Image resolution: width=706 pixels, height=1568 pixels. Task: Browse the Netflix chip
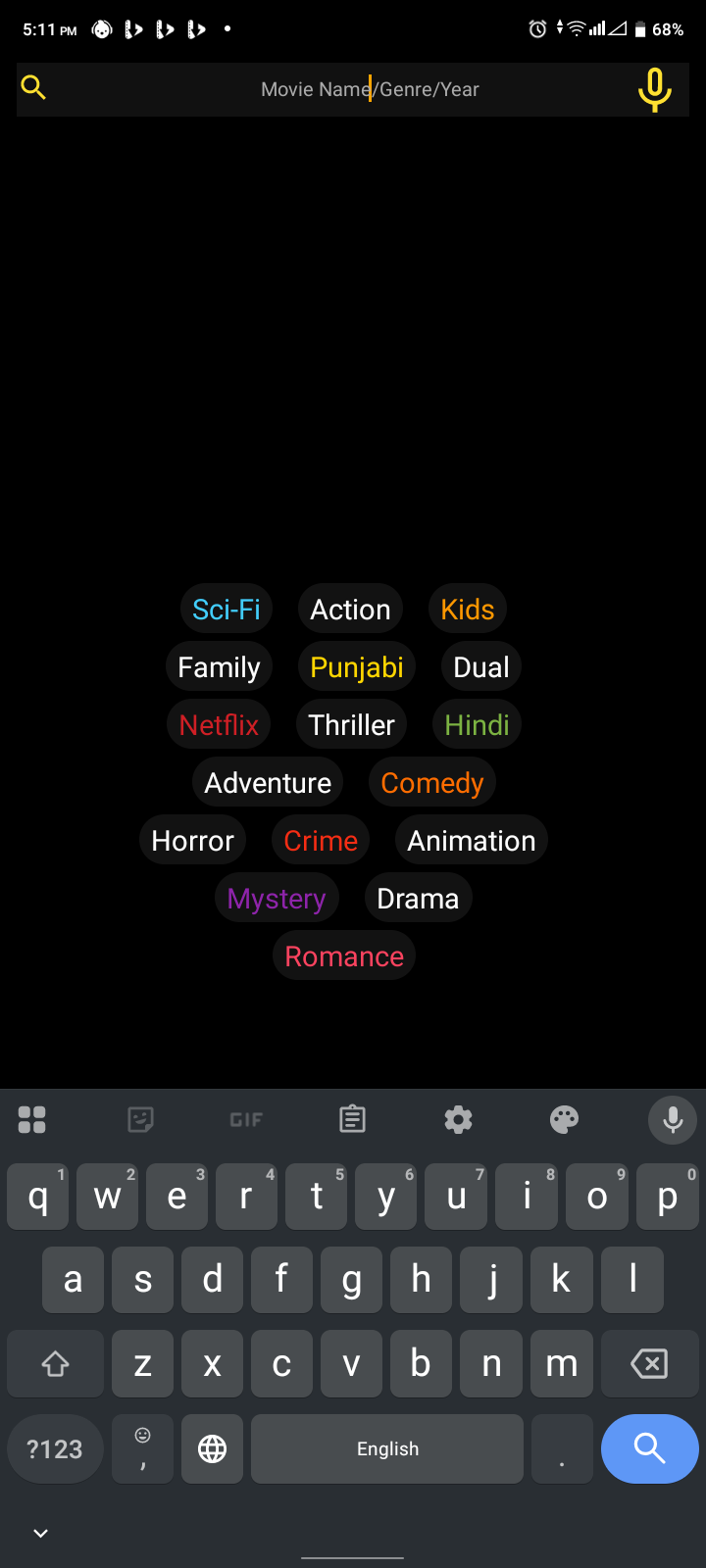219,725
